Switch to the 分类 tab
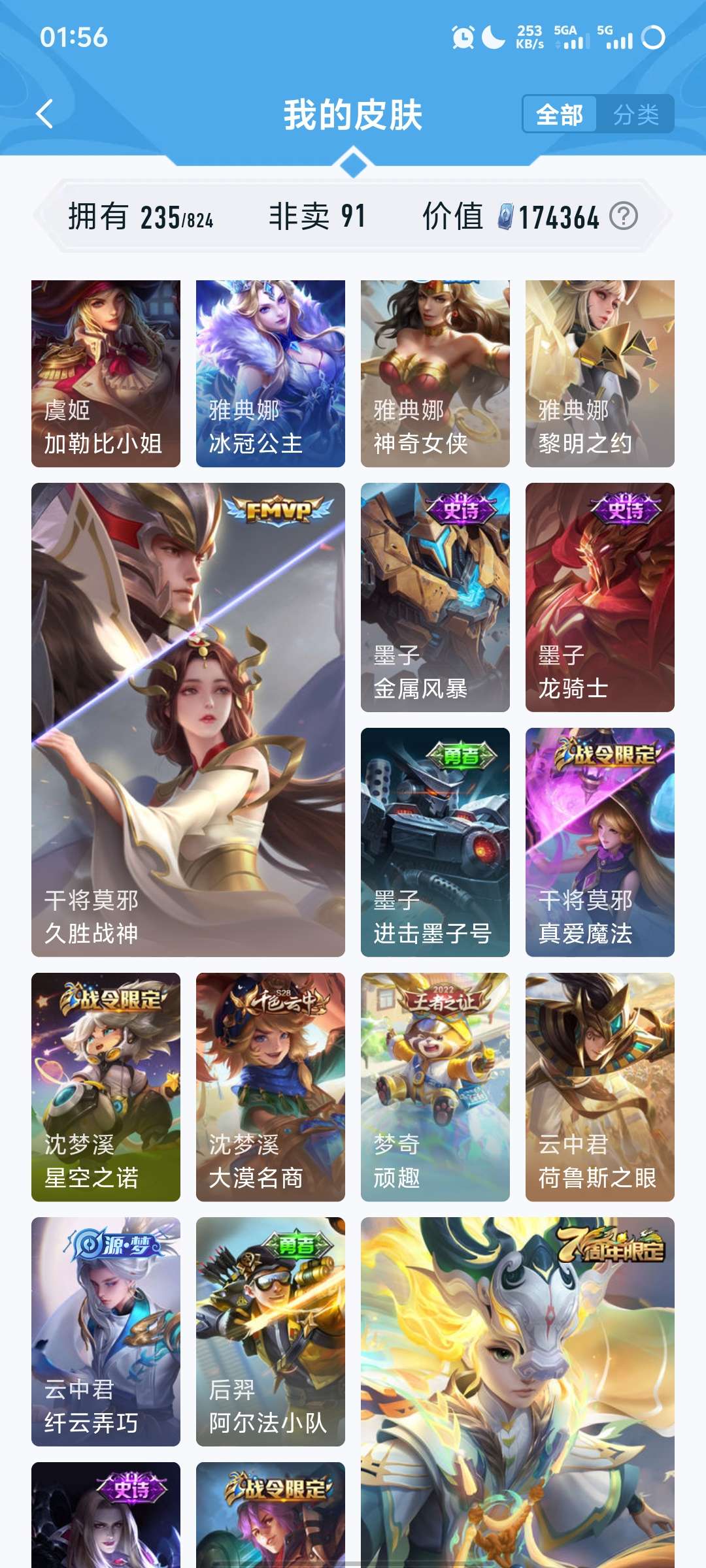This screenshot has width=706, height=1568. (635, 115)
